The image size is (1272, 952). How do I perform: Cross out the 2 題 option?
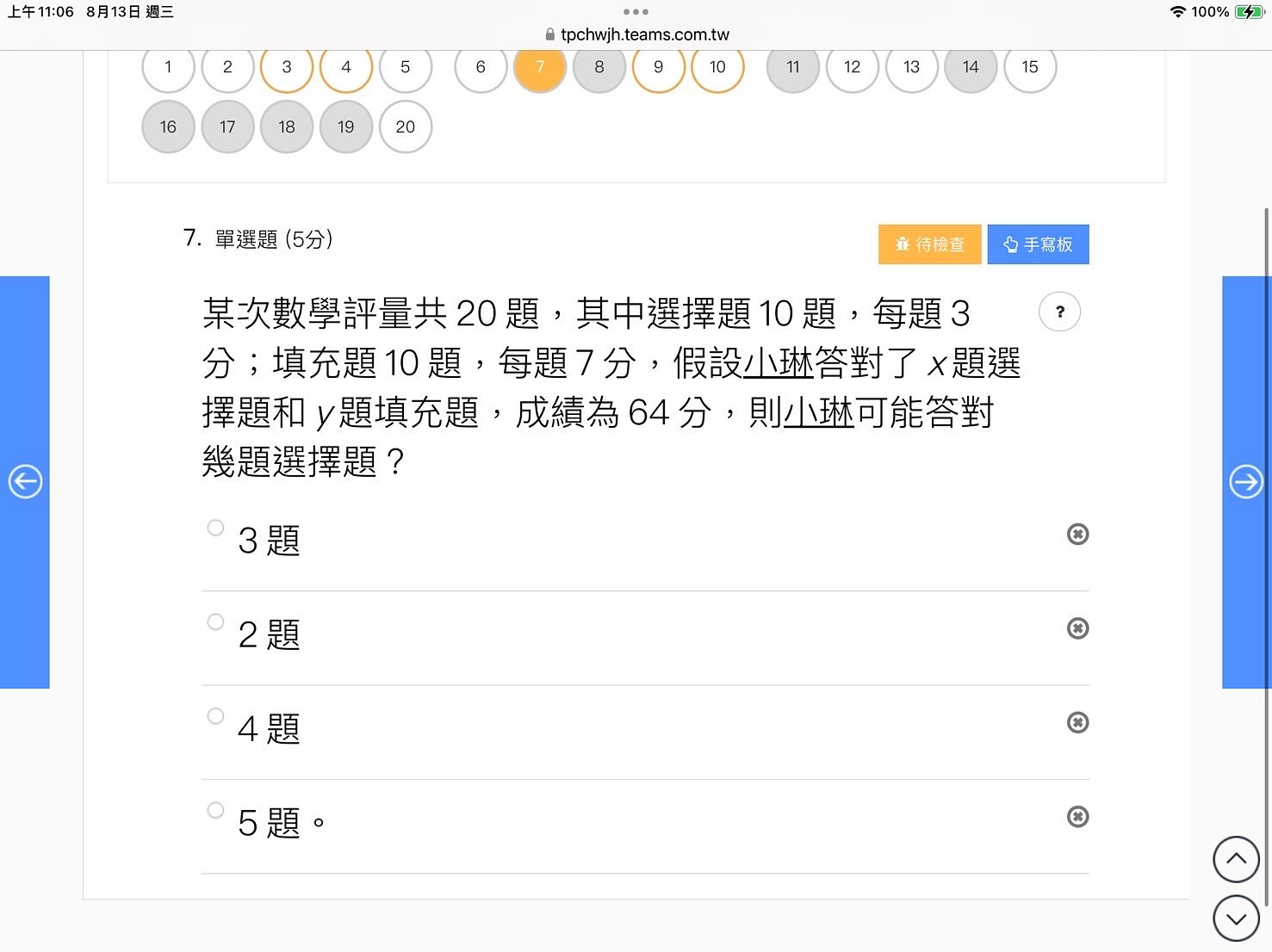coord(1077,628)
